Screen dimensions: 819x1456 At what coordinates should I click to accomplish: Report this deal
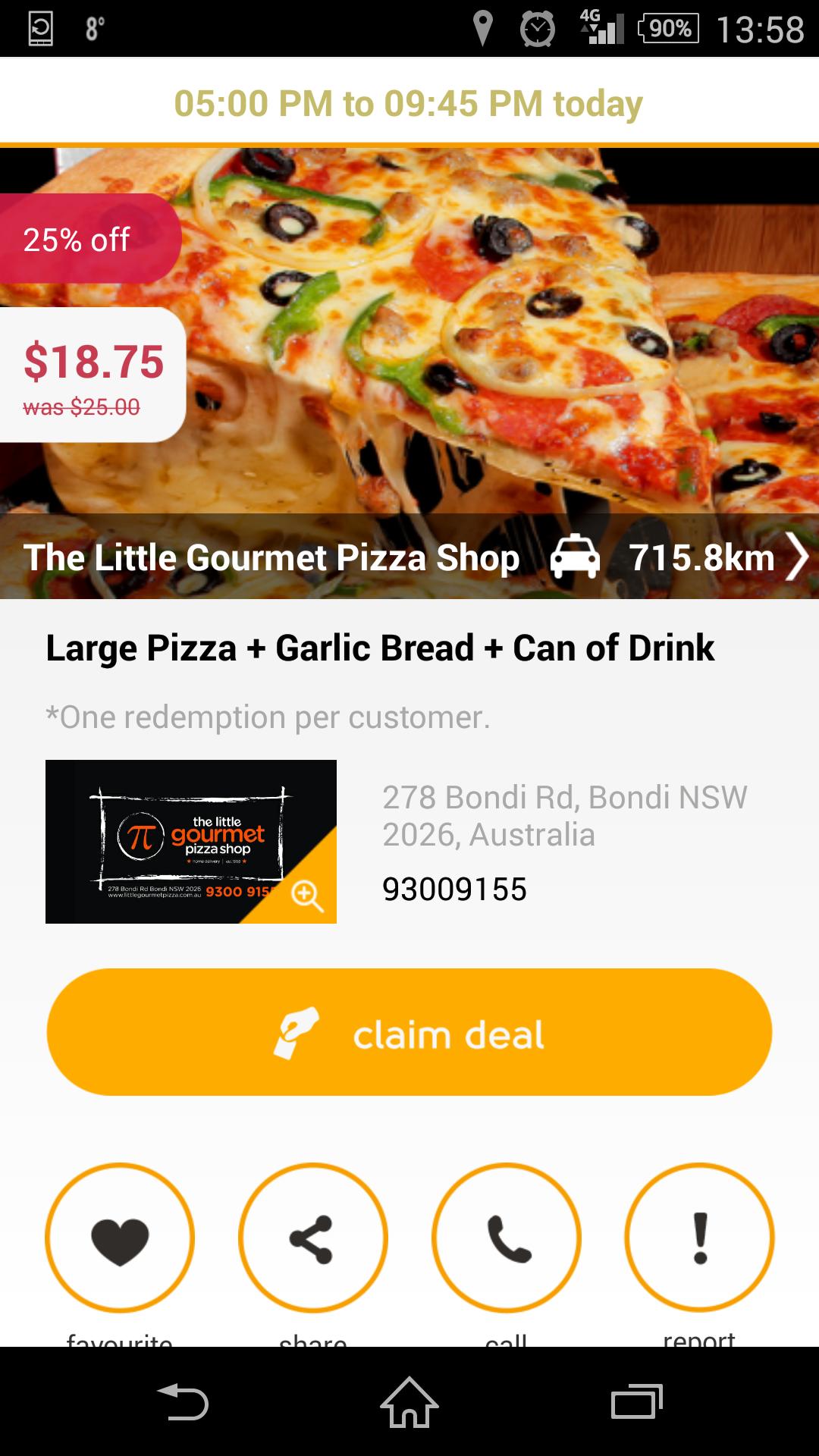click(699, 1238)
